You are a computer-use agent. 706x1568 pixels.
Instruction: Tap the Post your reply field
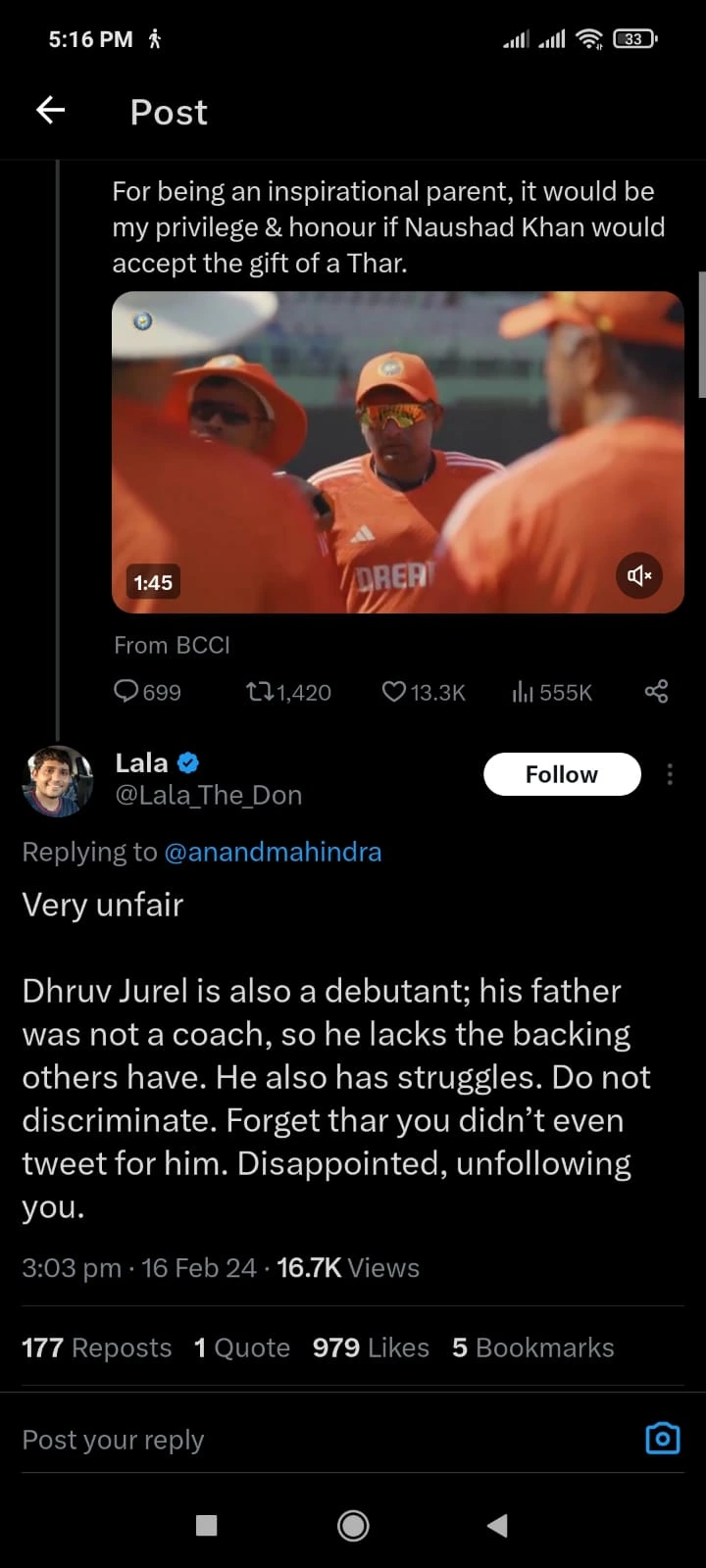click(x=294, y=1440)
